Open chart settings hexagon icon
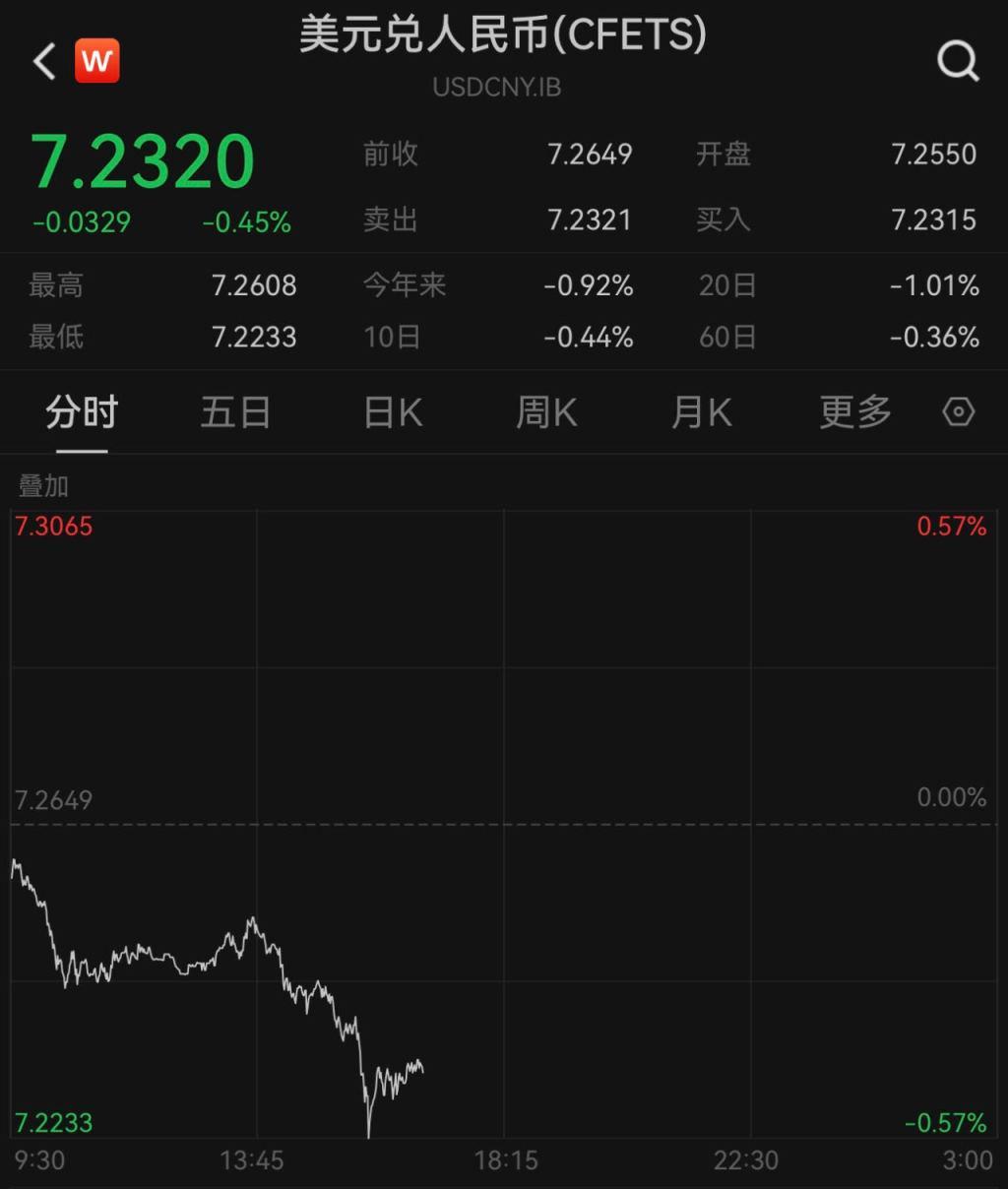Image resolution: width=1008 pixels, height=1189 pixels. point(958,411)
